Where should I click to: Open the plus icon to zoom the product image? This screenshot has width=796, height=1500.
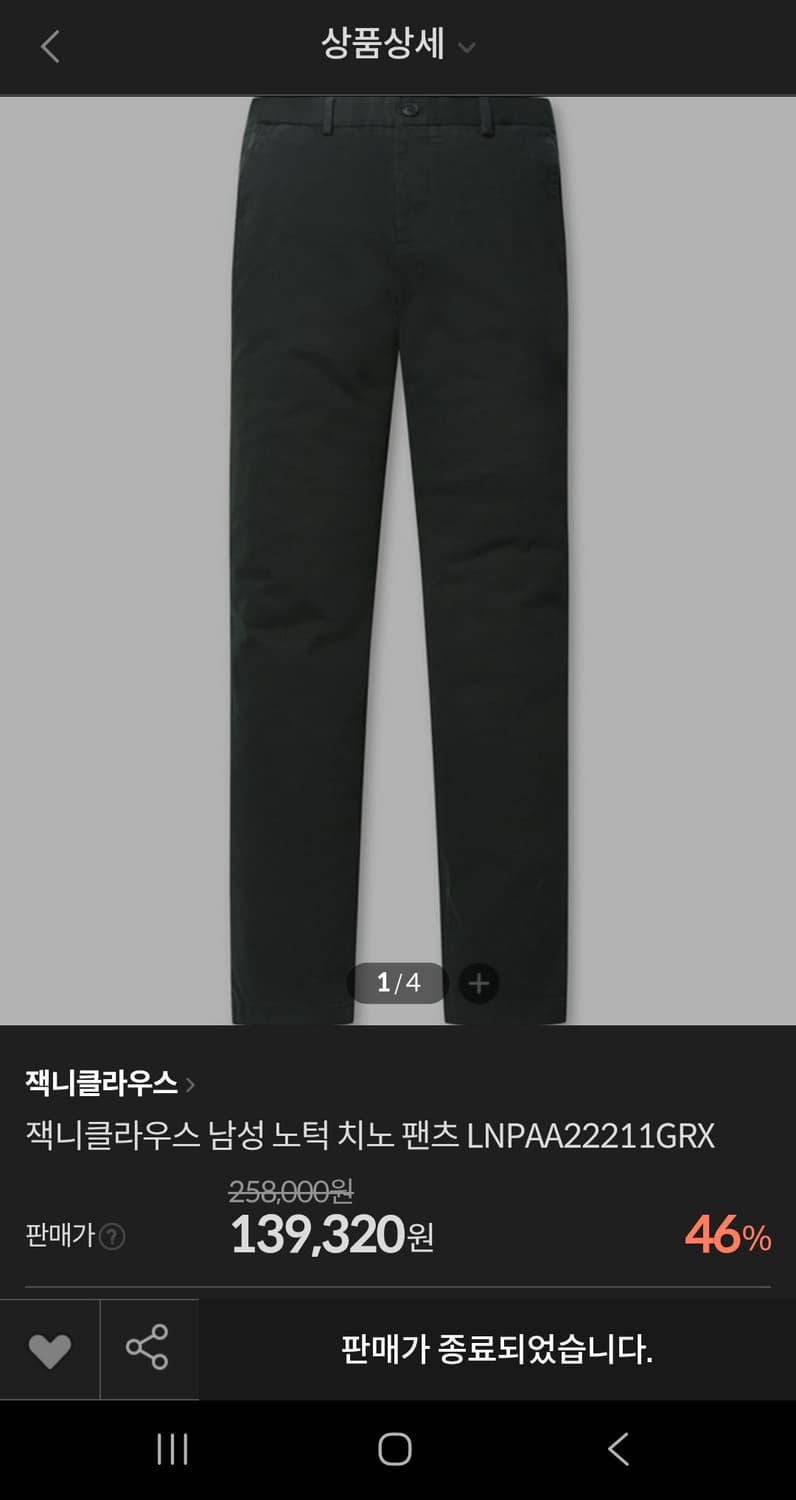(477, 984)
